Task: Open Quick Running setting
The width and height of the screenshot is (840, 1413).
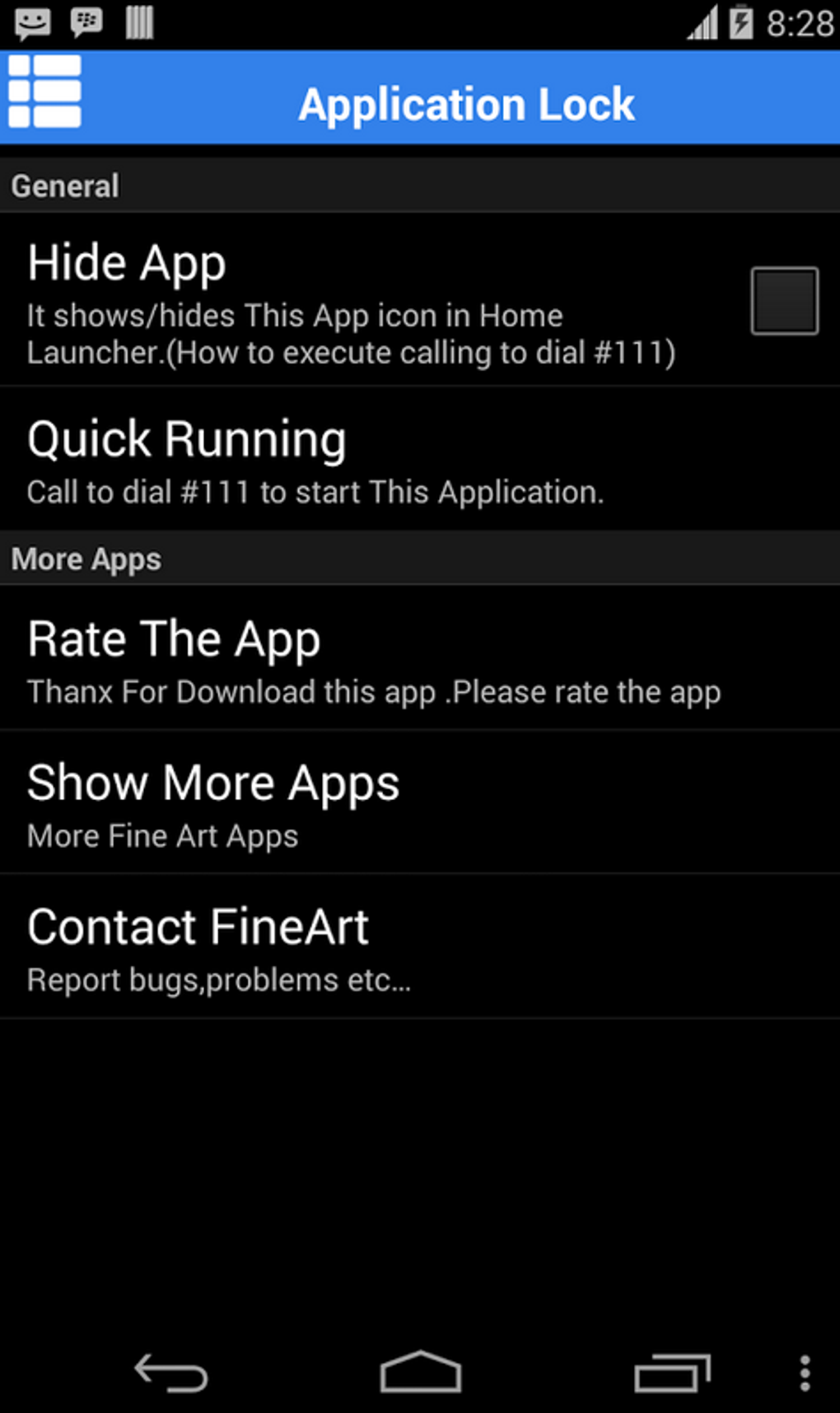Action: tap(420, 459)
